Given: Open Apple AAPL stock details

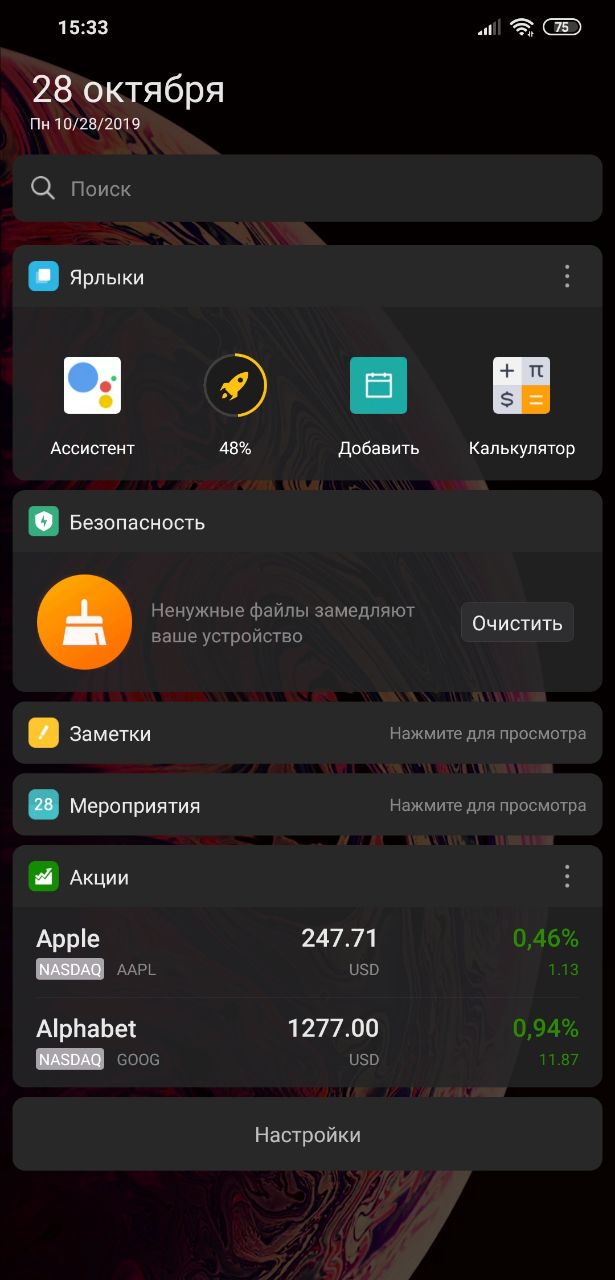Looking at the screenshot, I should point(307,952).
